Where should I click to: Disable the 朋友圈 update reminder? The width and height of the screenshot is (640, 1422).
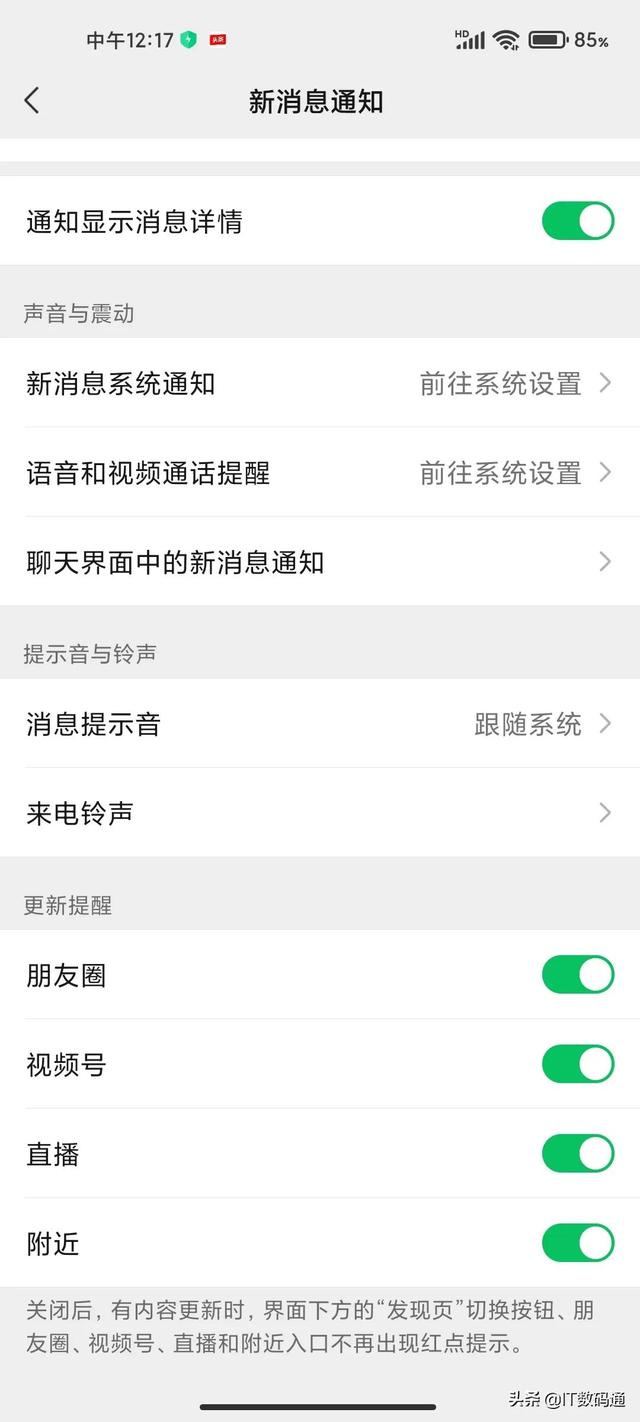(578, 975)
